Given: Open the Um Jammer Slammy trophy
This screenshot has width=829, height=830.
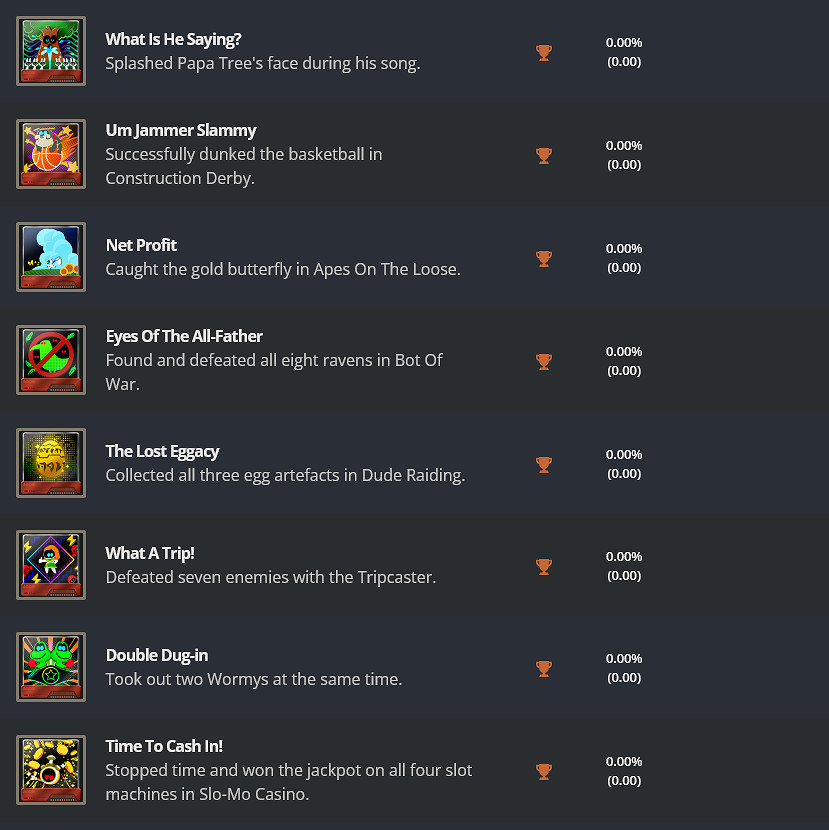Looking at the screenshot, I should [181, 130].
